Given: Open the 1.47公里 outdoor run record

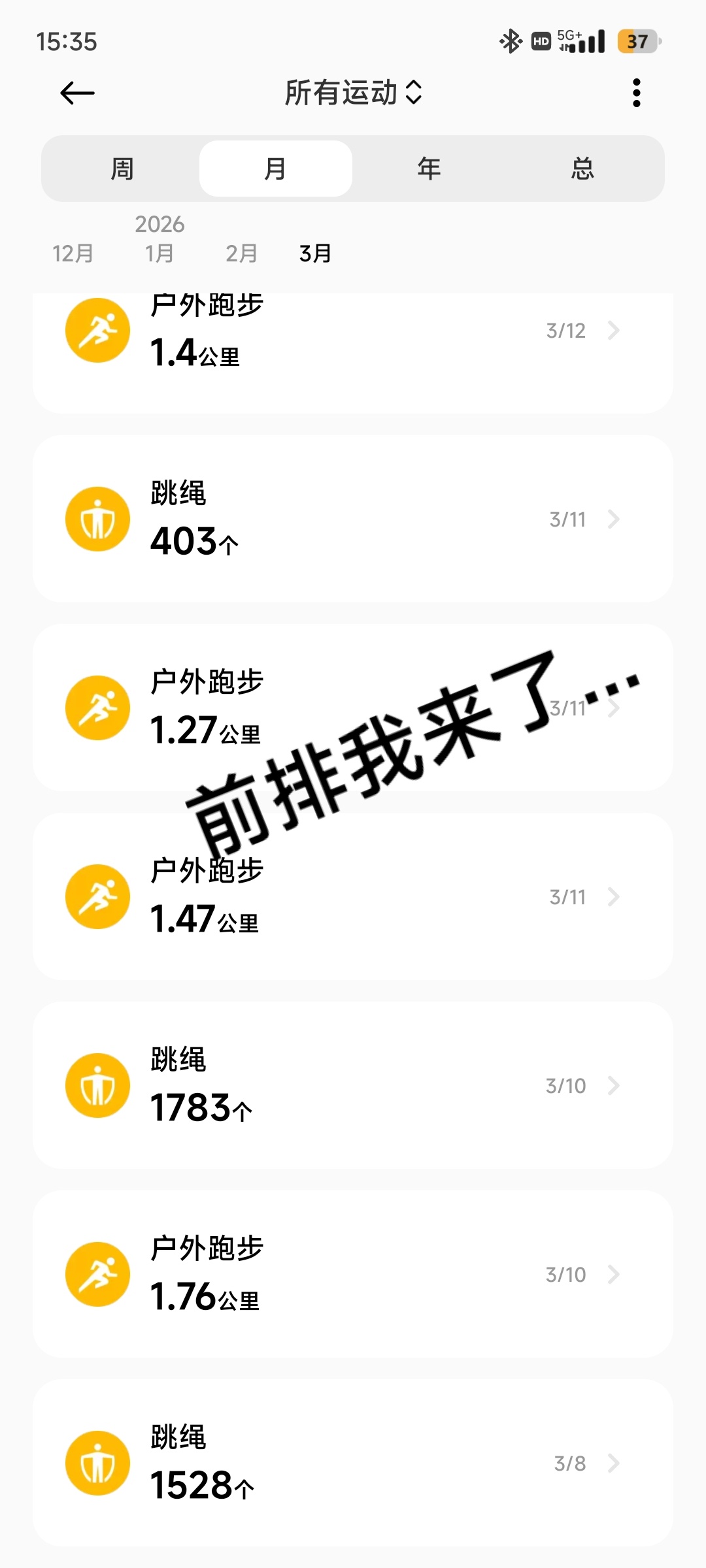Looking at the screenshot, I should point(353,896).
